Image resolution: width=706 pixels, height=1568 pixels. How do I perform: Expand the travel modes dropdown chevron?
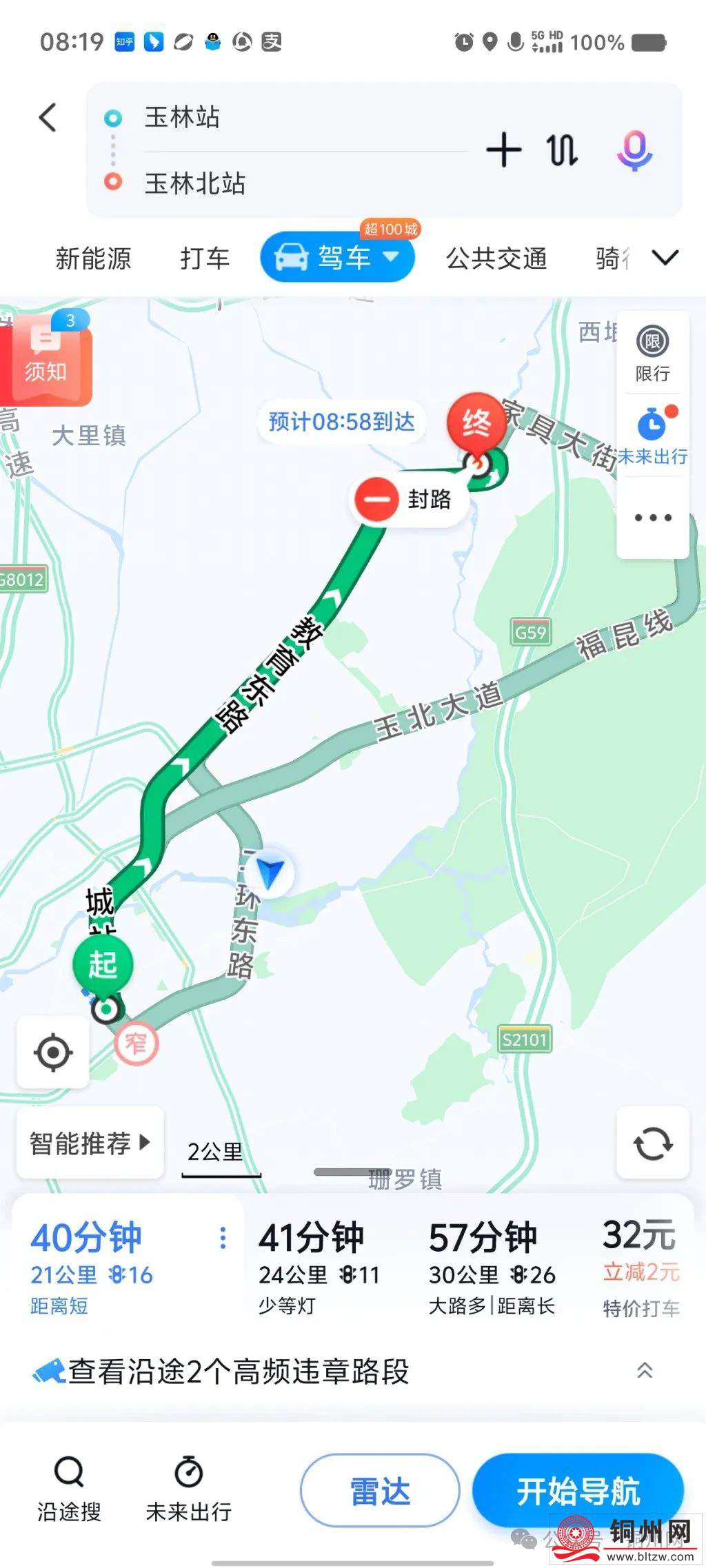click(665, 258)
